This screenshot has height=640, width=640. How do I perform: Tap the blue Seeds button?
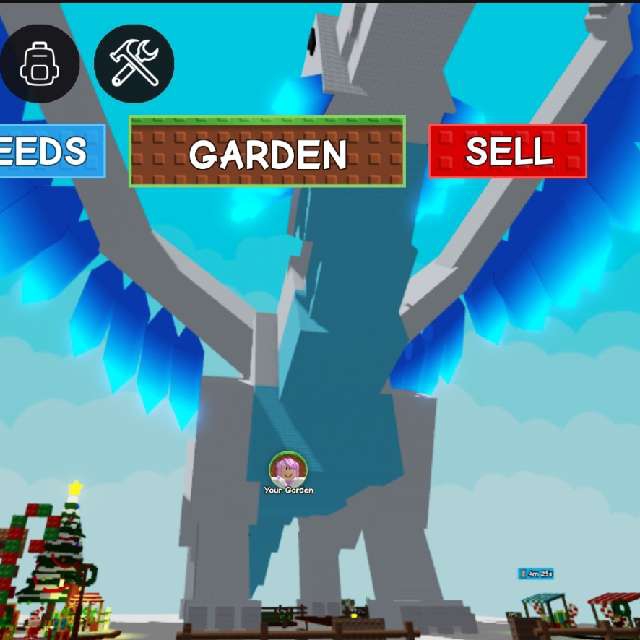point(50,152)
